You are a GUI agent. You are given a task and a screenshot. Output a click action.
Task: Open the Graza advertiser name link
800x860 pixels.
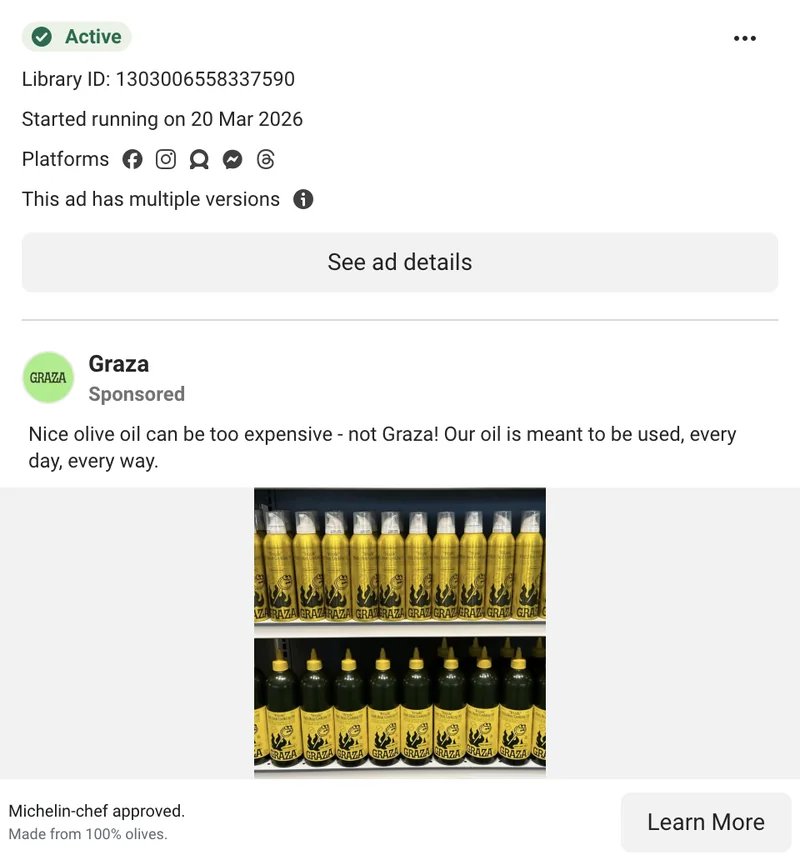point(118,364)
